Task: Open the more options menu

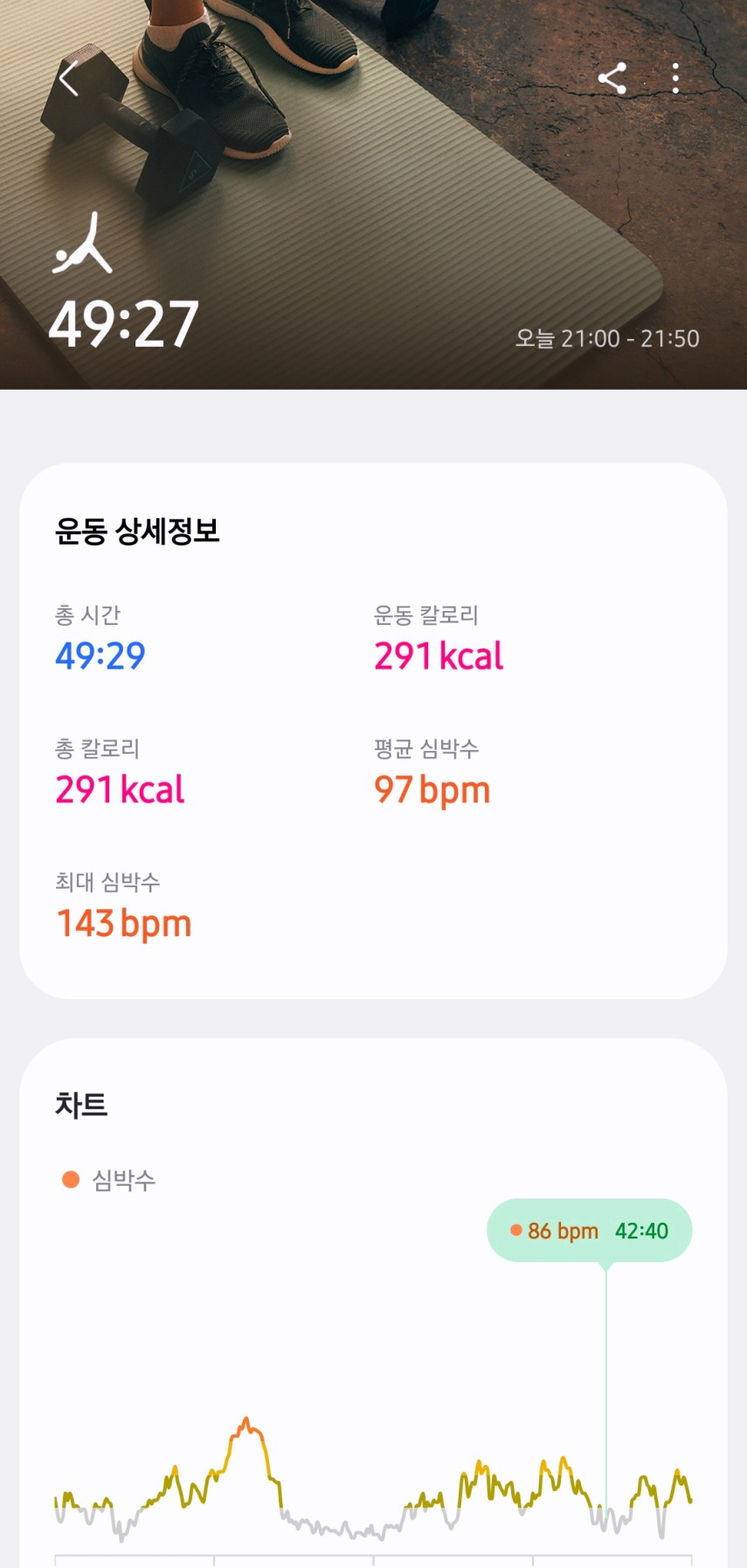Action: [x=675, y=79]
